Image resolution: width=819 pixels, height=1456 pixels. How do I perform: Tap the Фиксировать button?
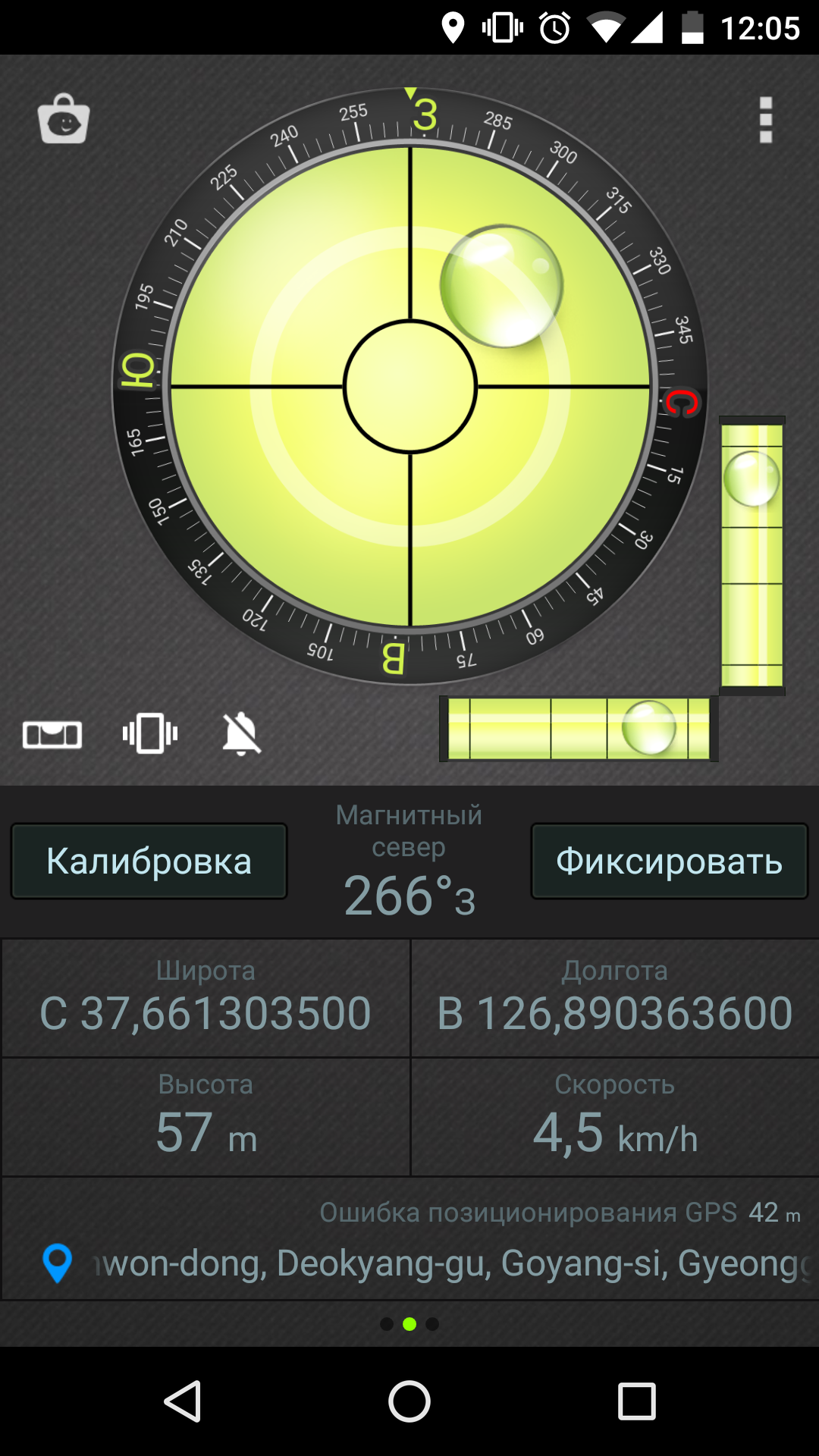click(670, 861)
